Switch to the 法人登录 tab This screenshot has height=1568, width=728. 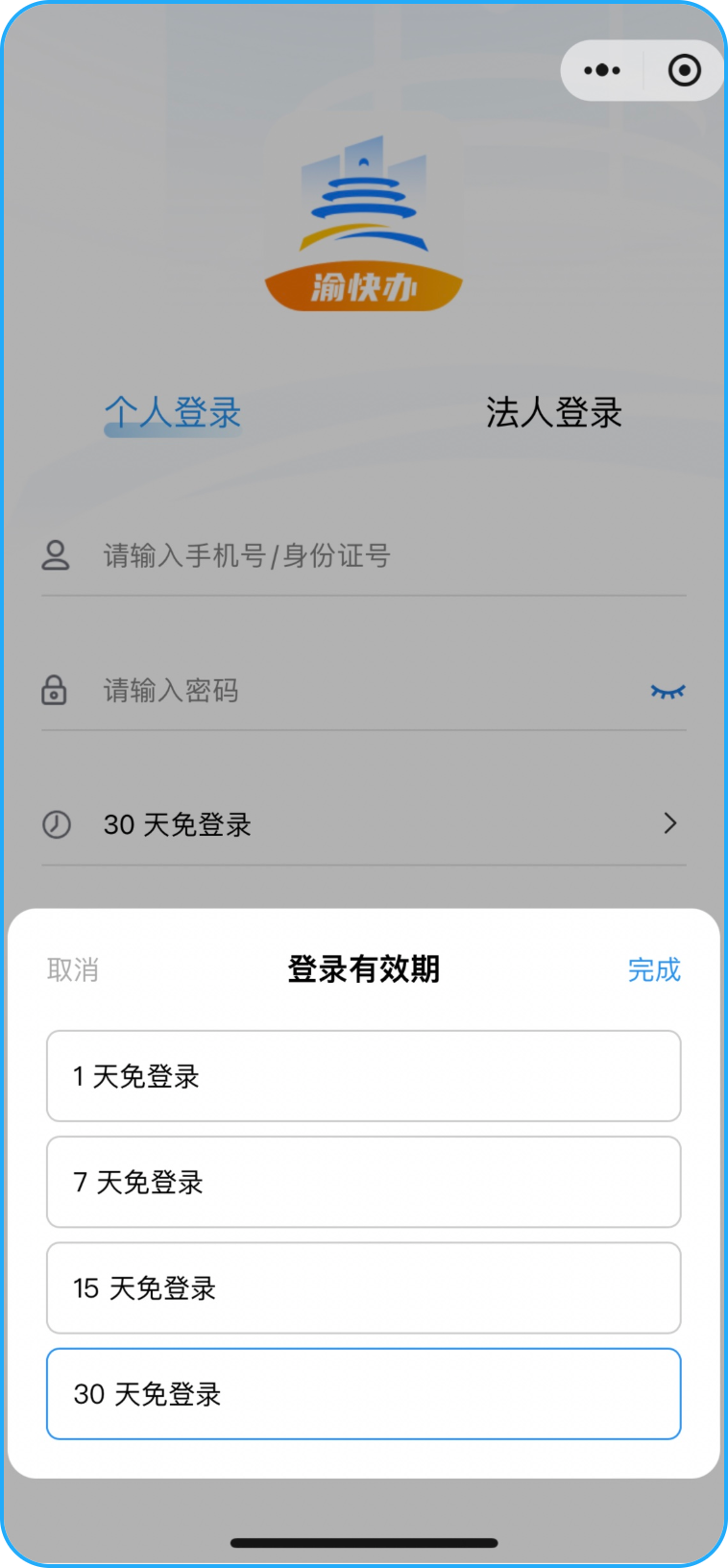click(554, 413)
